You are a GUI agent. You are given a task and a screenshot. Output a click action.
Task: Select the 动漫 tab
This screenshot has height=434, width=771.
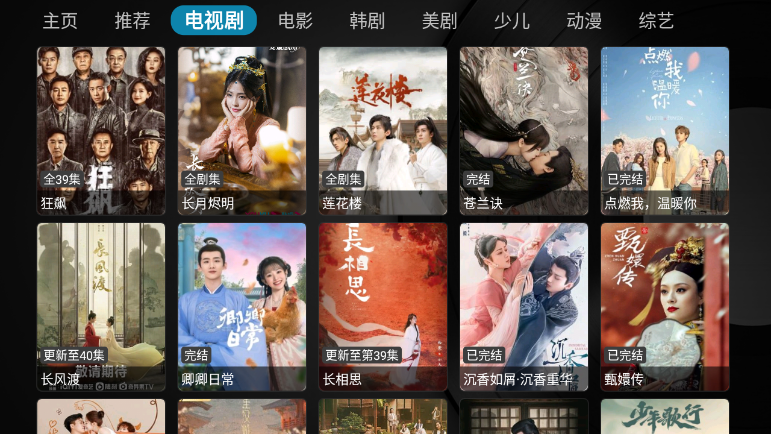point(584,21)
